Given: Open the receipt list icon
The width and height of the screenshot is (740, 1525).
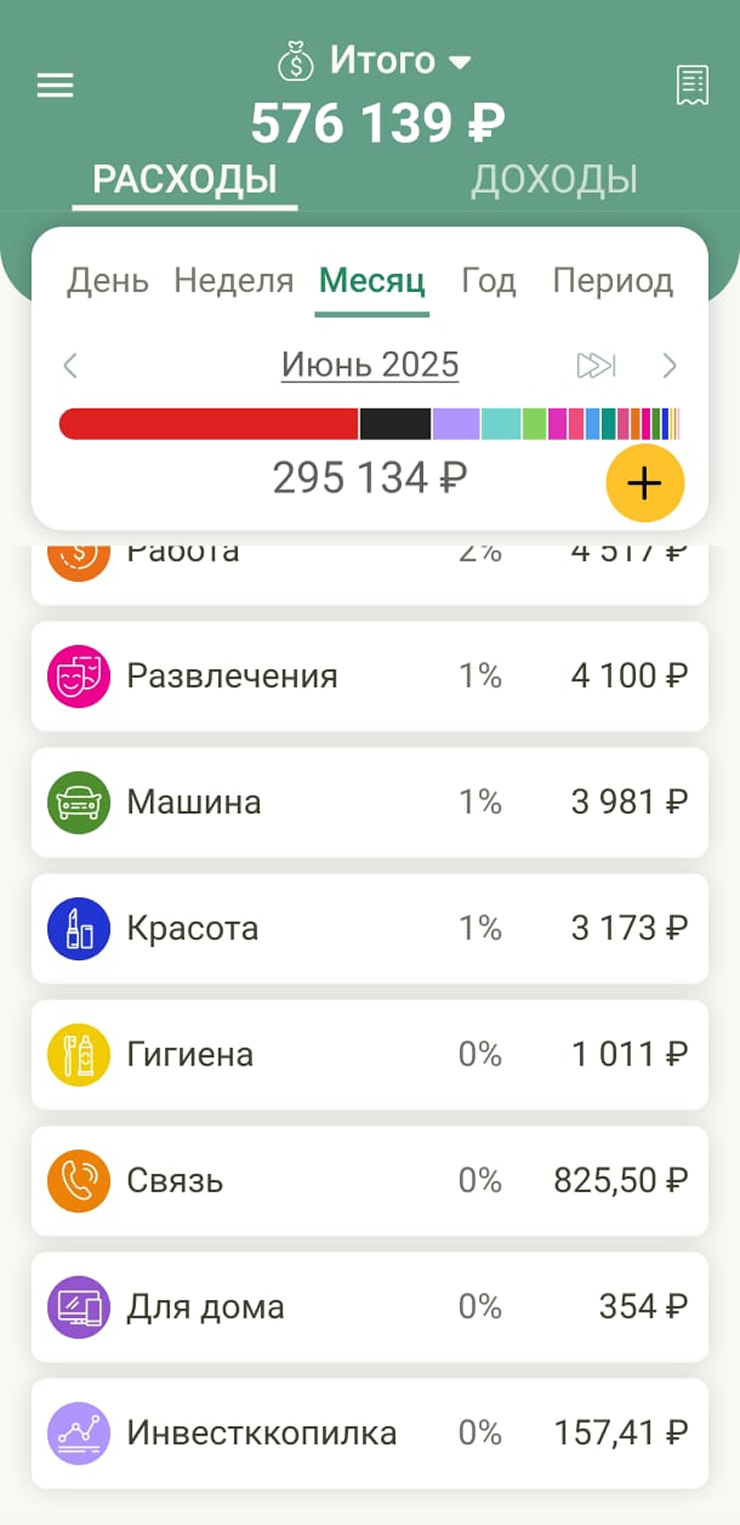Looking at the screenshot, I should point(692,85).
